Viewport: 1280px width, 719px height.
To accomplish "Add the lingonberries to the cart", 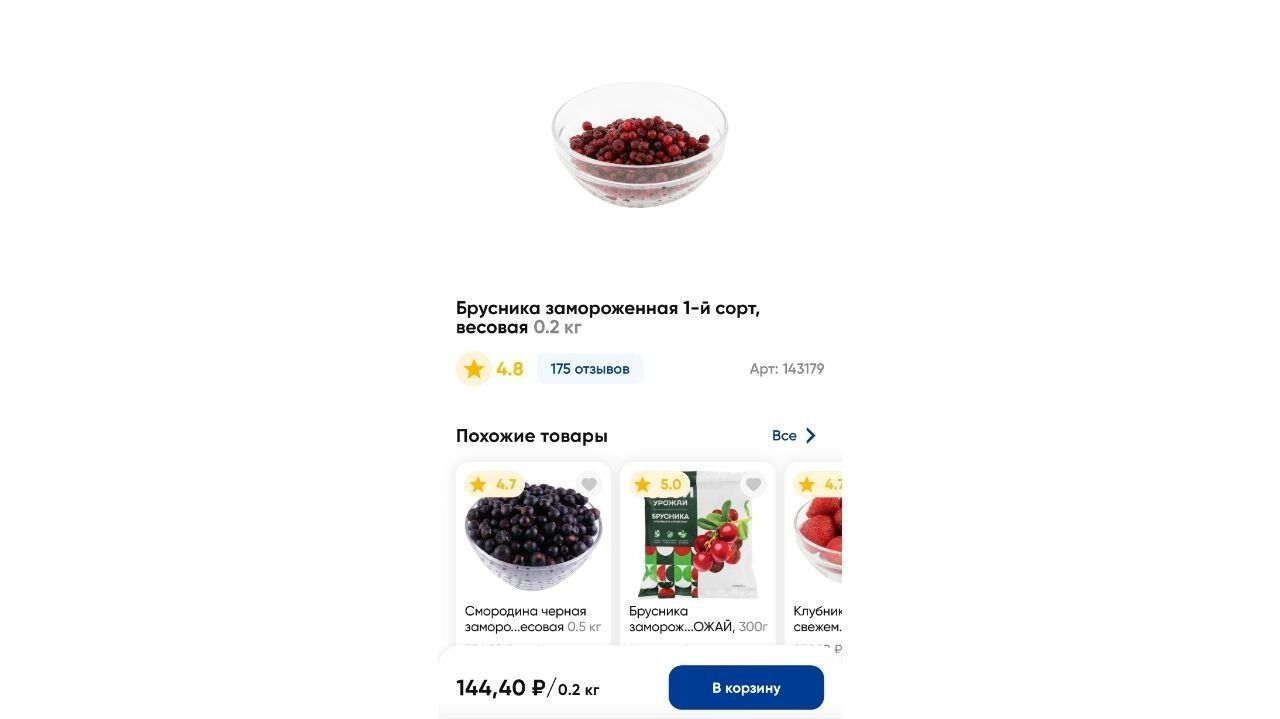I will pos(746,688).
